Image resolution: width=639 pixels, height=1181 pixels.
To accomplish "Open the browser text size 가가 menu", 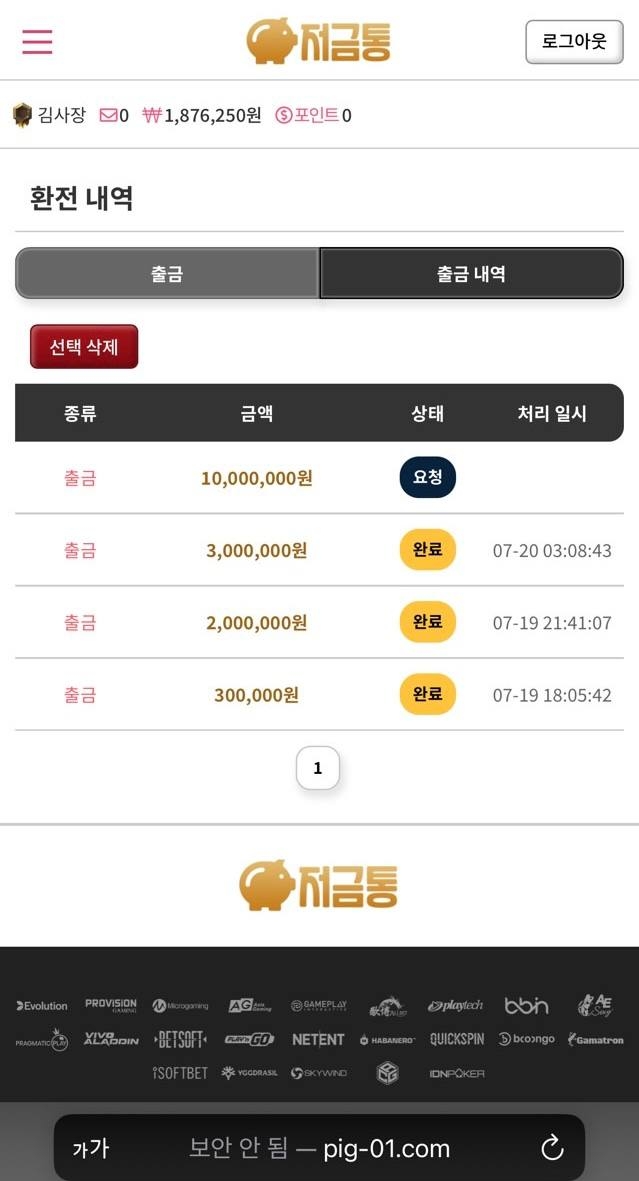I will [x=91, y=1149].
